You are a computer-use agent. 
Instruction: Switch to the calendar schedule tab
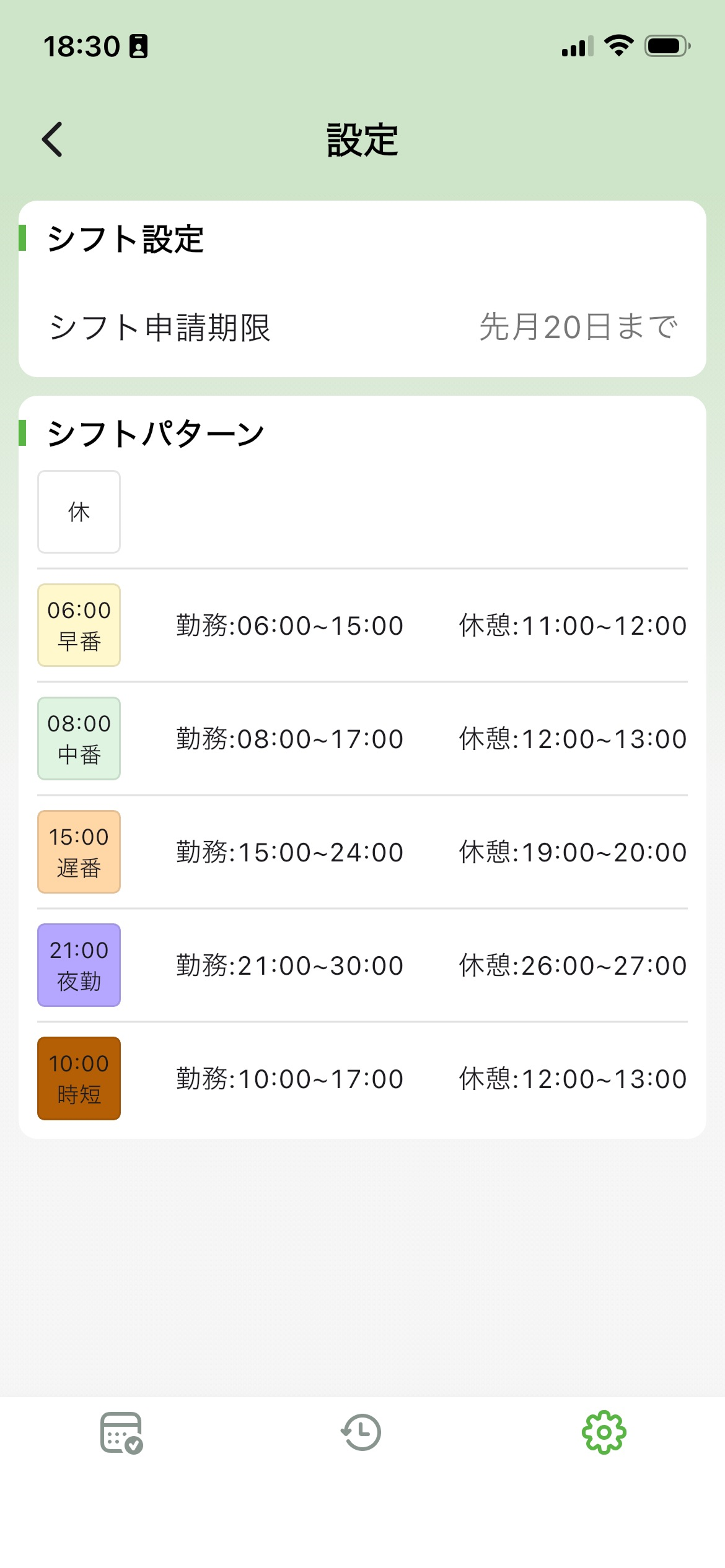coord(121,1433)
